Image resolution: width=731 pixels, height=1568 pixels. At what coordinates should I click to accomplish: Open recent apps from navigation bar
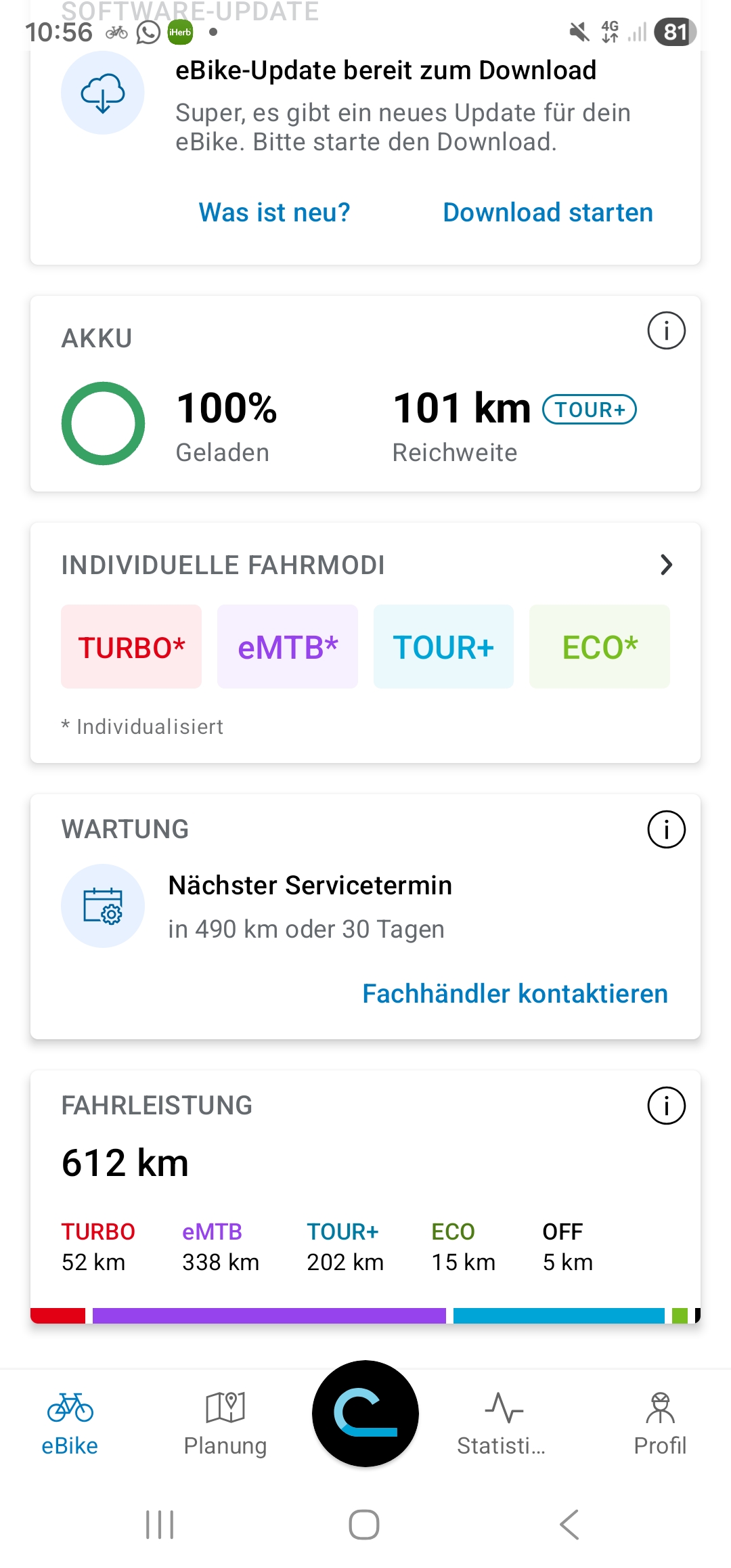(160, 1525)
